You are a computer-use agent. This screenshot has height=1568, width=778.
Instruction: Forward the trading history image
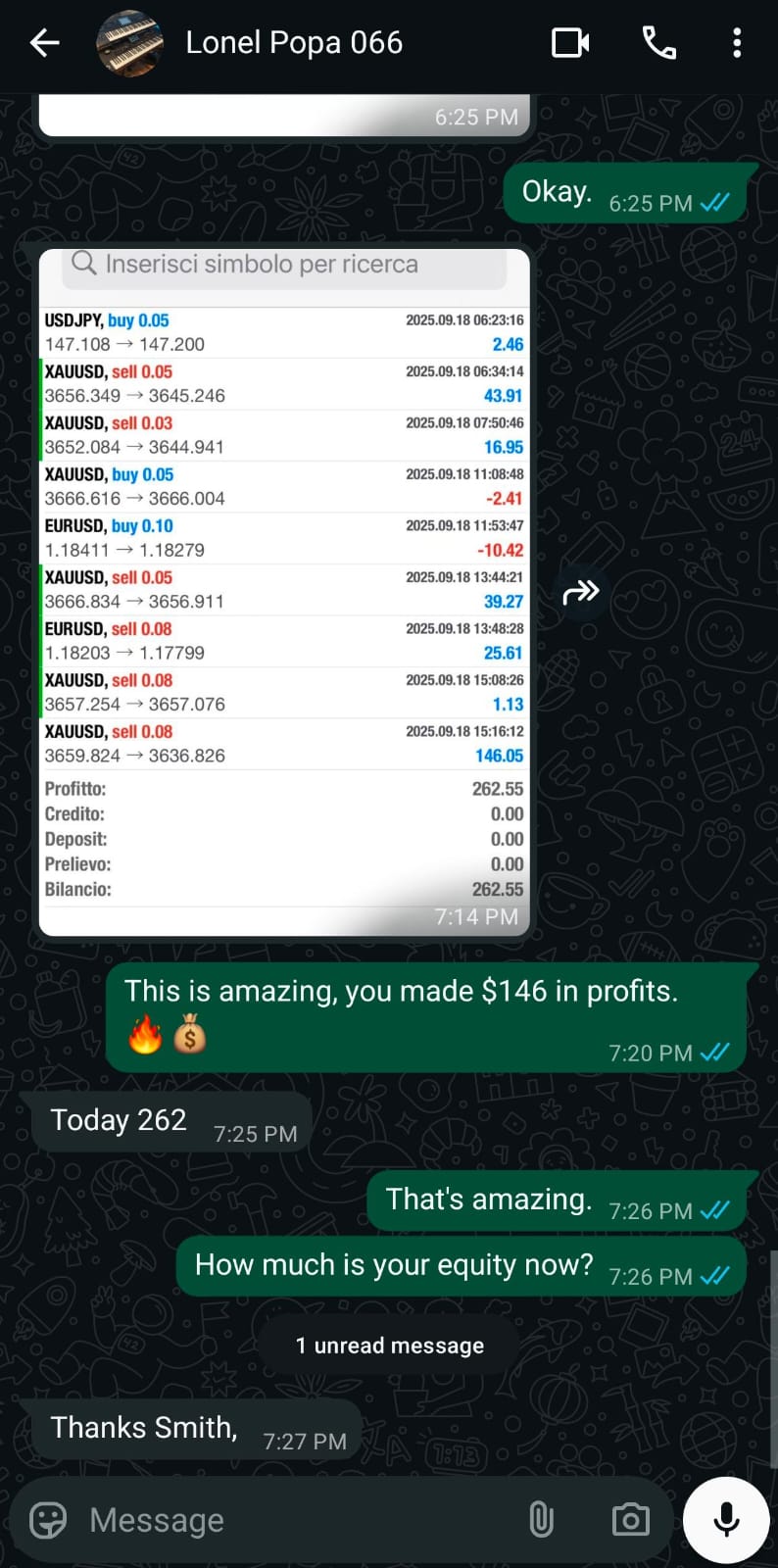(581, 592)
